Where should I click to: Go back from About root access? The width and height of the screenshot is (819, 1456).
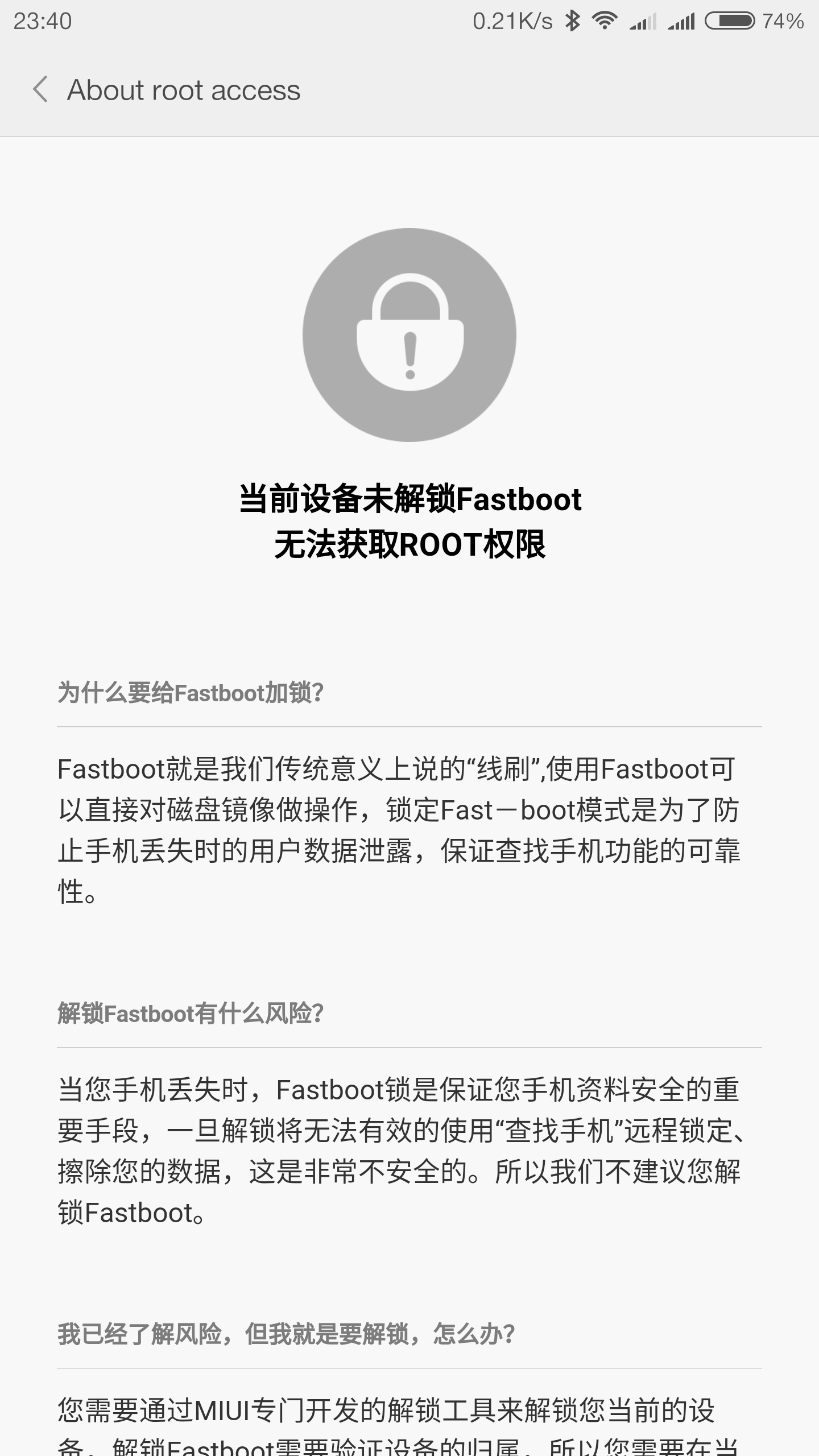[x=40, y=90]
